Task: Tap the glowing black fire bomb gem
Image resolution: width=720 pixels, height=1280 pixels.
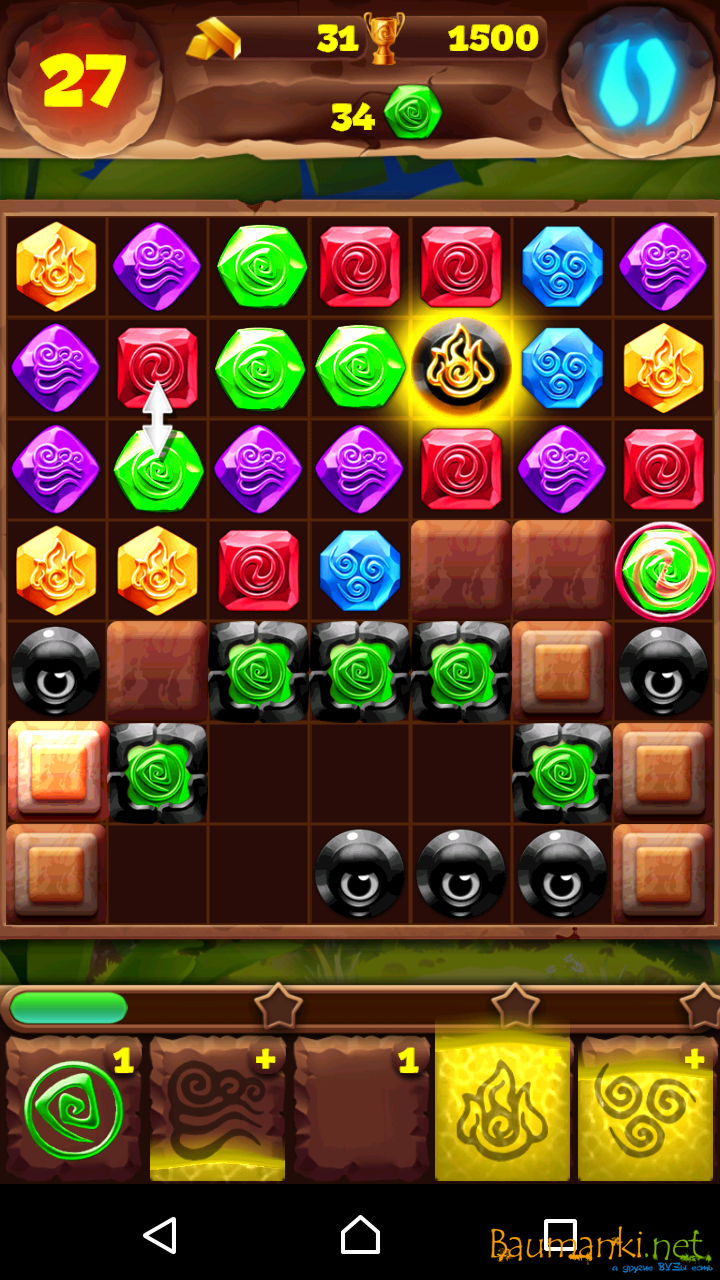Action: click(x=461, y=368)
